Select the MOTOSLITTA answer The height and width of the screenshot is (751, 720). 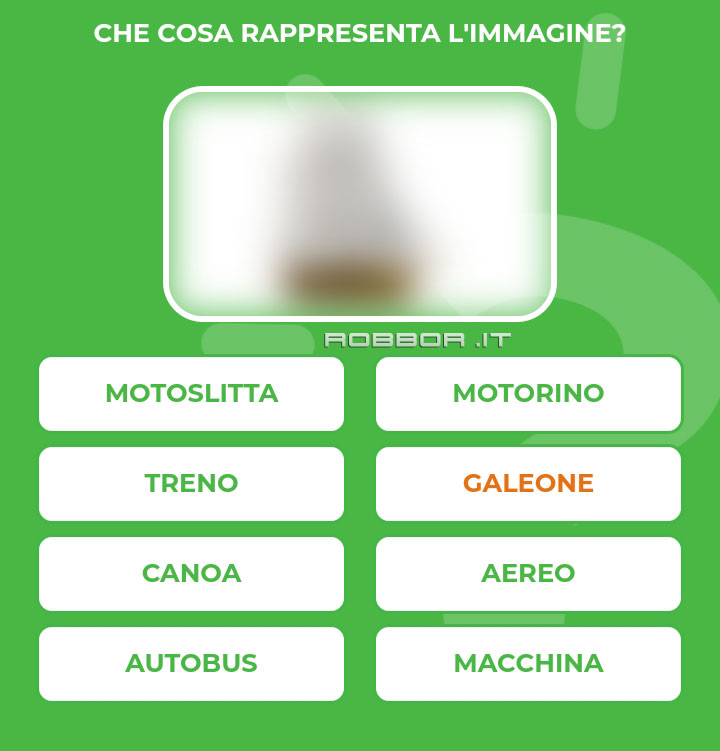tap(191, 393)
